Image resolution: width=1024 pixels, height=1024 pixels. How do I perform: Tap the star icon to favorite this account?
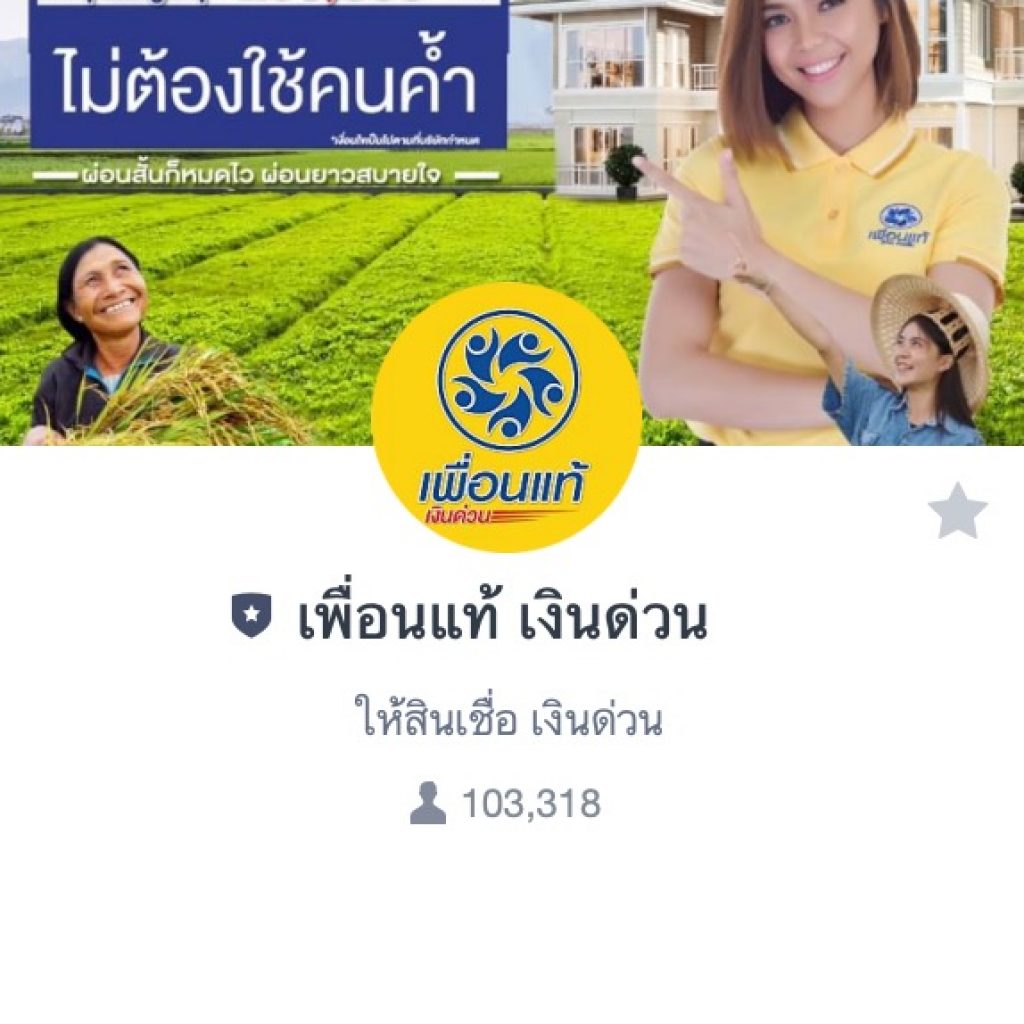pos(957,511)
